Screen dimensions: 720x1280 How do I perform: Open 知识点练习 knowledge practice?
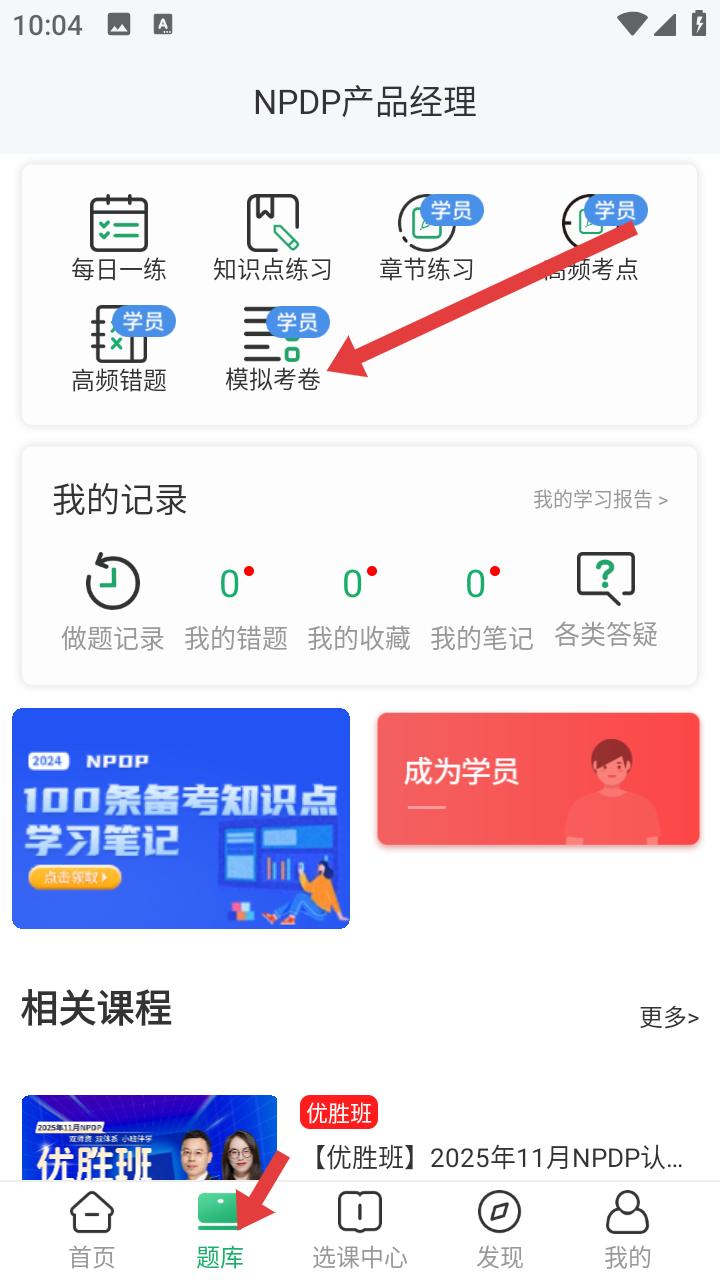272,238
